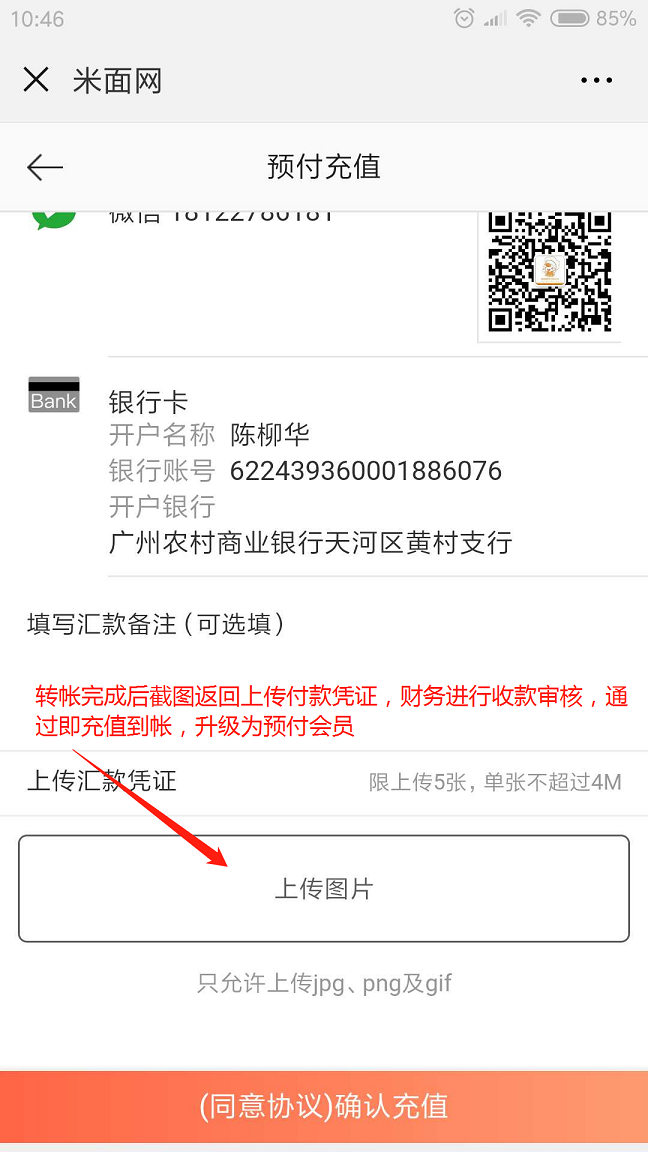Viewport: 648px width, 1152px height.
Task: Confirm recharge with (同意协议)确认充值
Action: [324, 1106]
